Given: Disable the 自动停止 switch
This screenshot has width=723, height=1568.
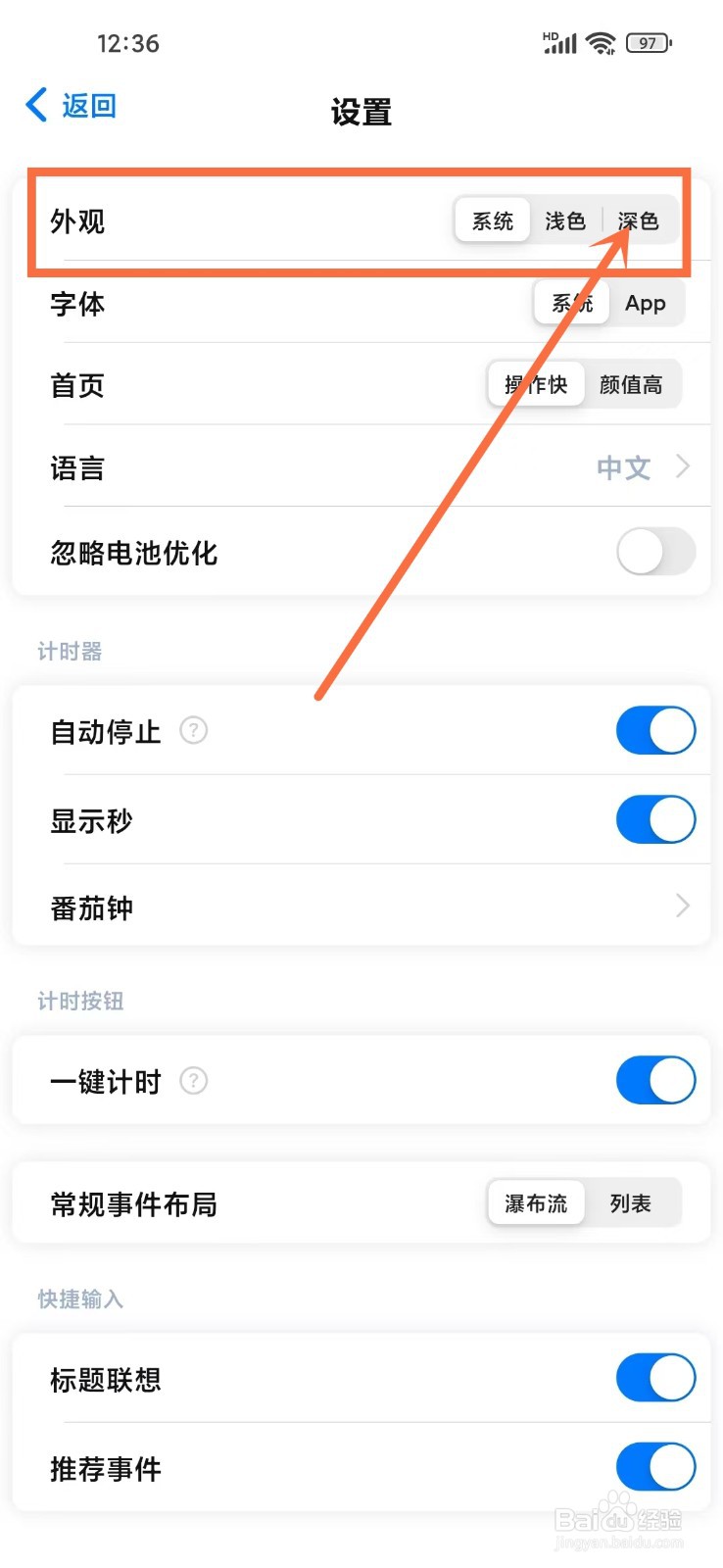Looking at the screenshot, I should click(654, 730).
